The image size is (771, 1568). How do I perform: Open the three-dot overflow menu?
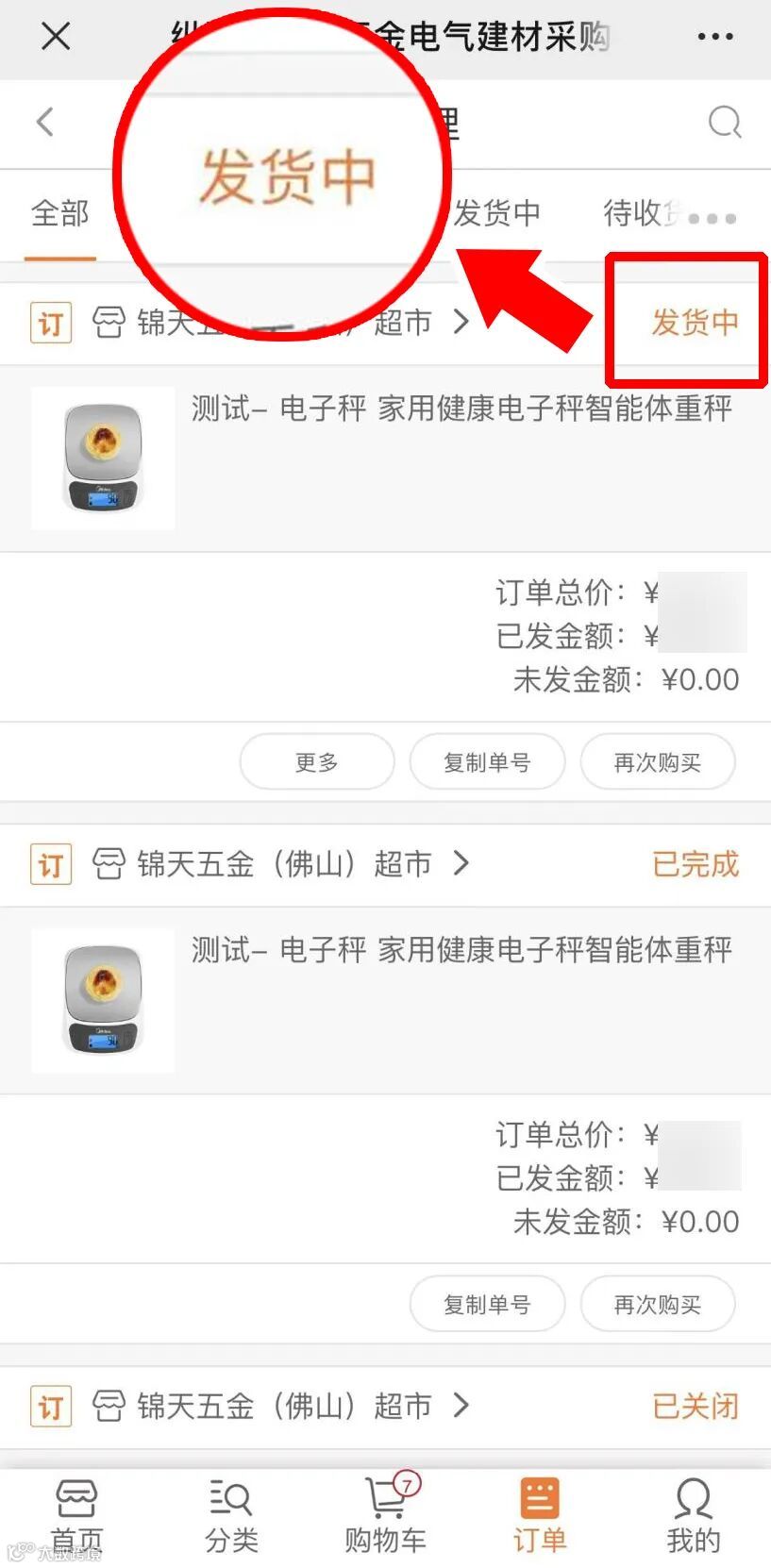point(714,37)
